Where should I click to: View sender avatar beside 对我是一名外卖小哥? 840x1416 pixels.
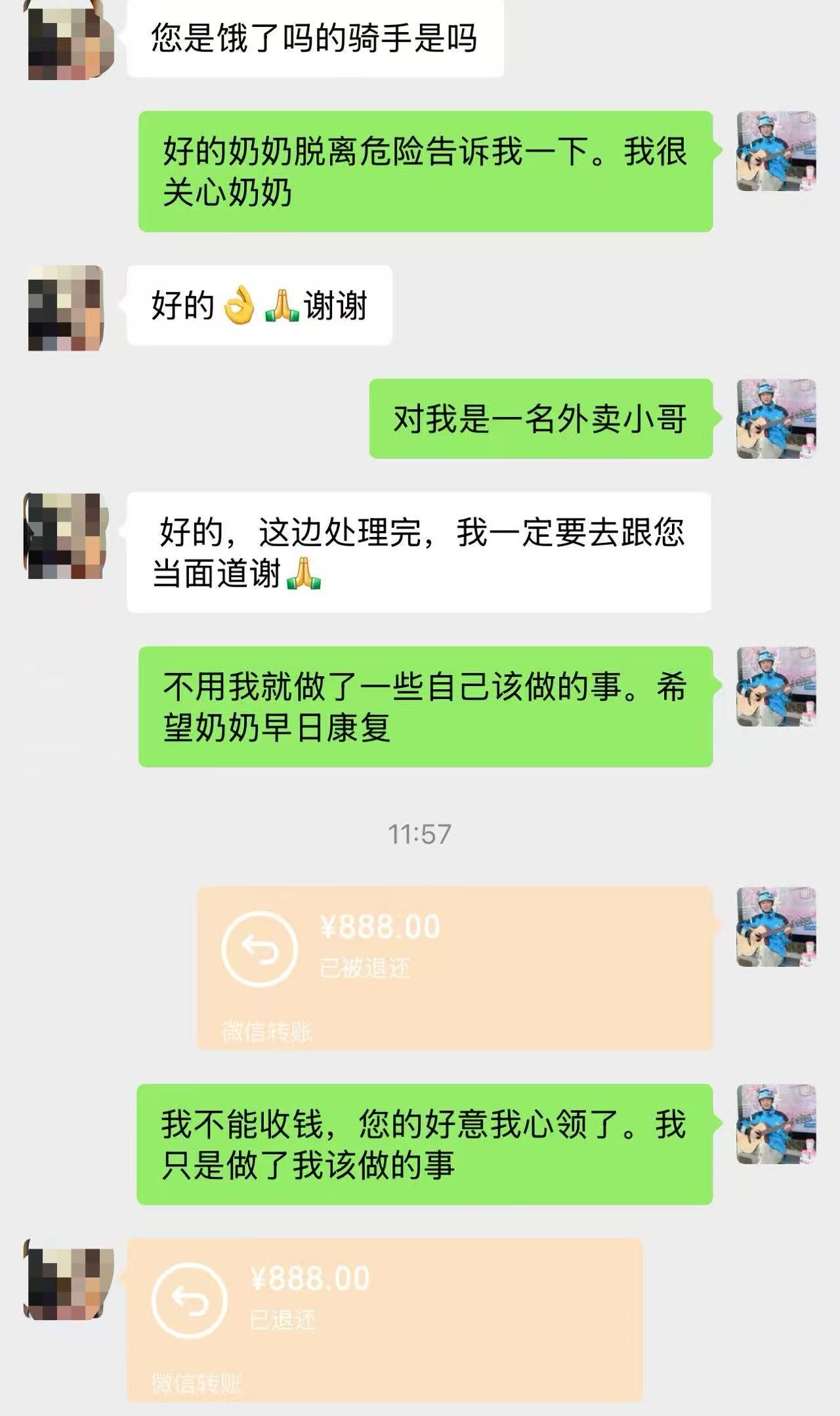point(776,418)
